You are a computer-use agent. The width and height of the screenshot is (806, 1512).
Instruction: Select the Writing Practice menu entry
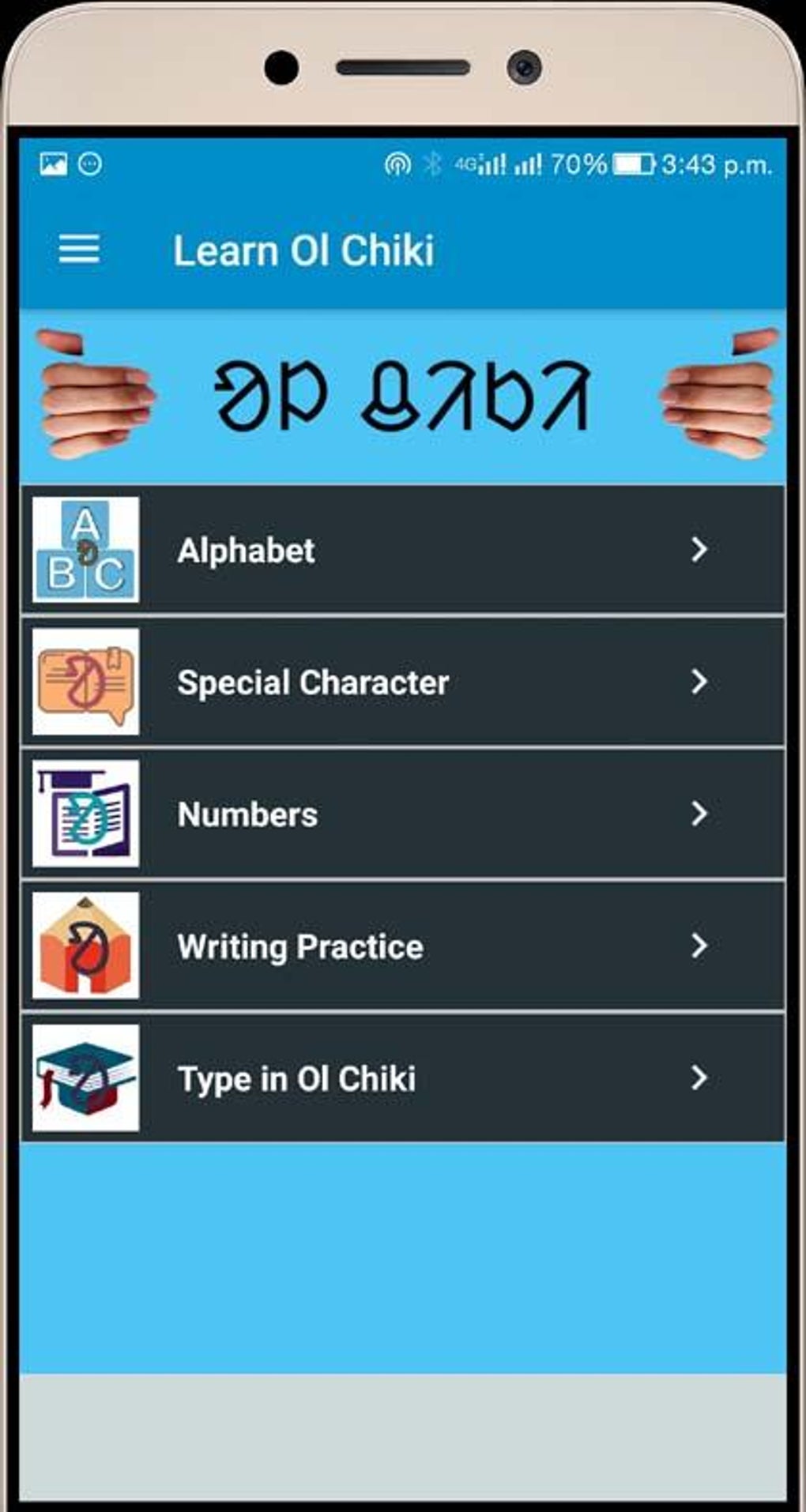[x=299, y=945]
